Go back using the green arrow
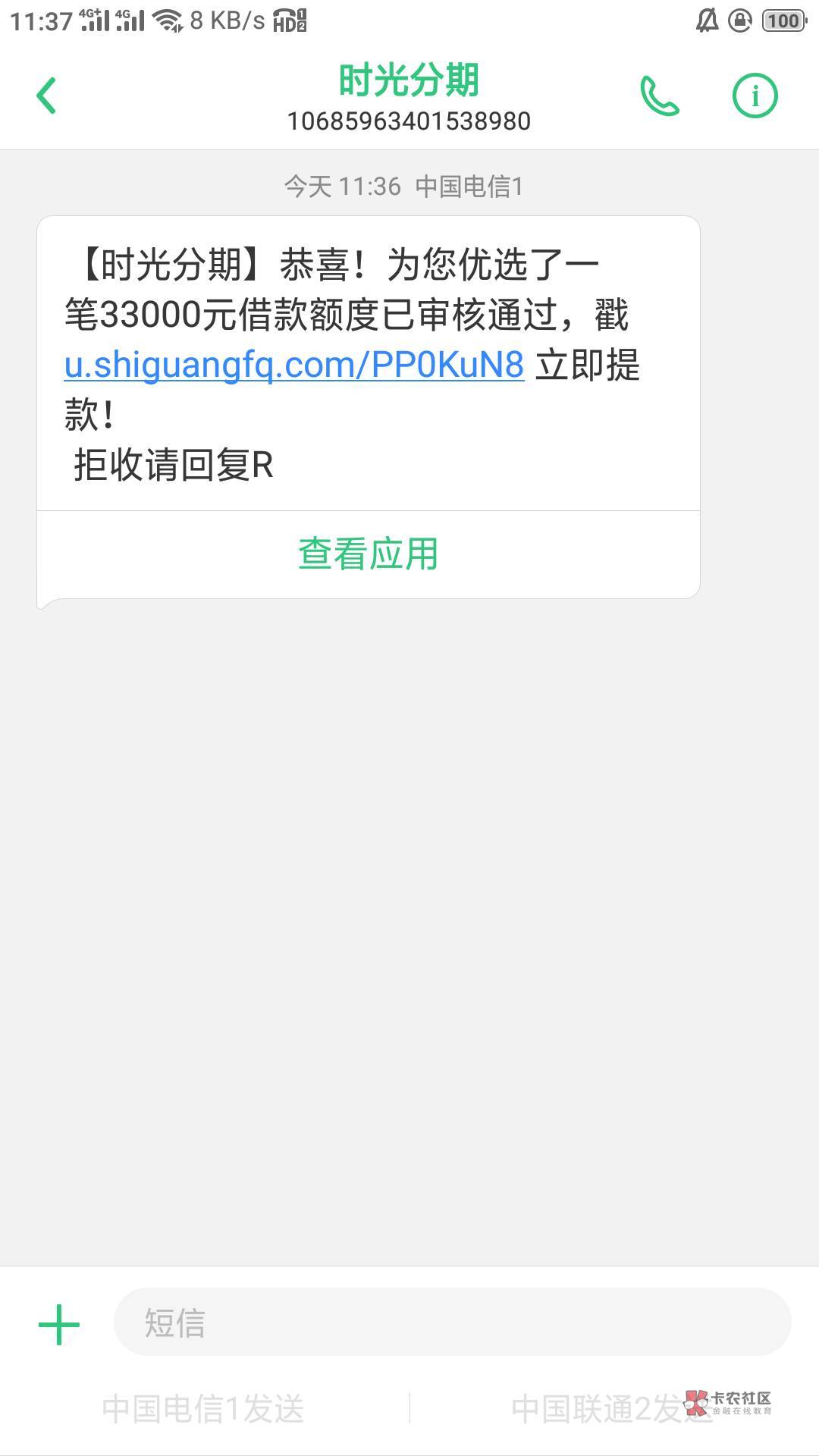The image size is (819, 1456). point(47,96)
